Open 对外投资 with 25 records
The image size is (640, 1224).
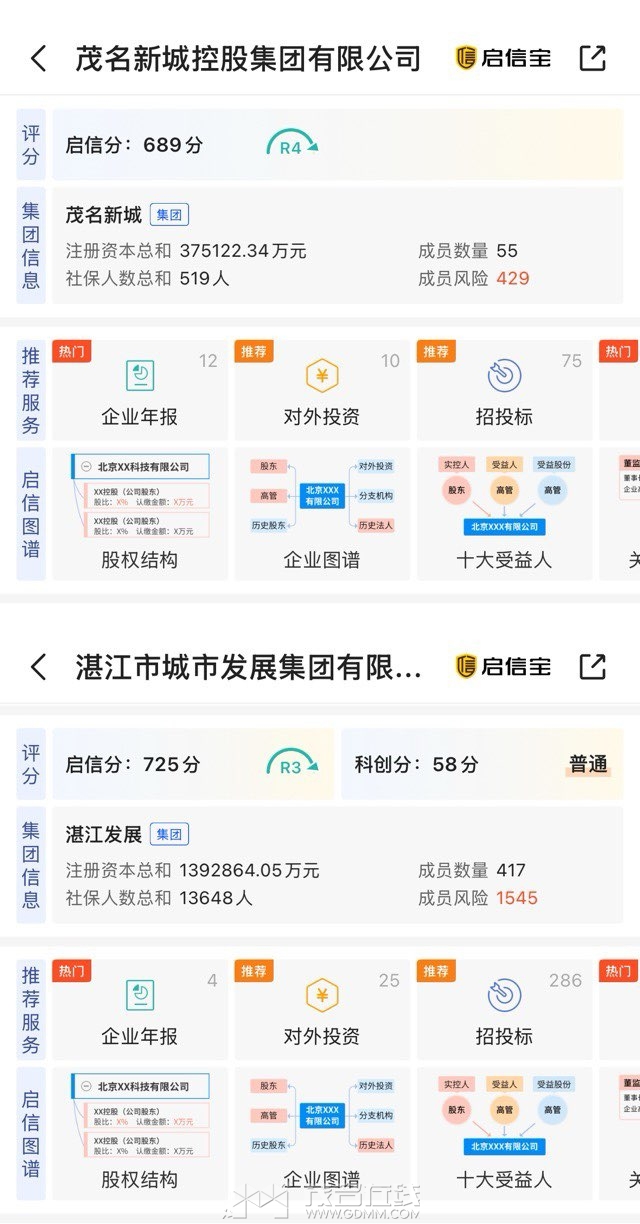(x=322, y=1010)
